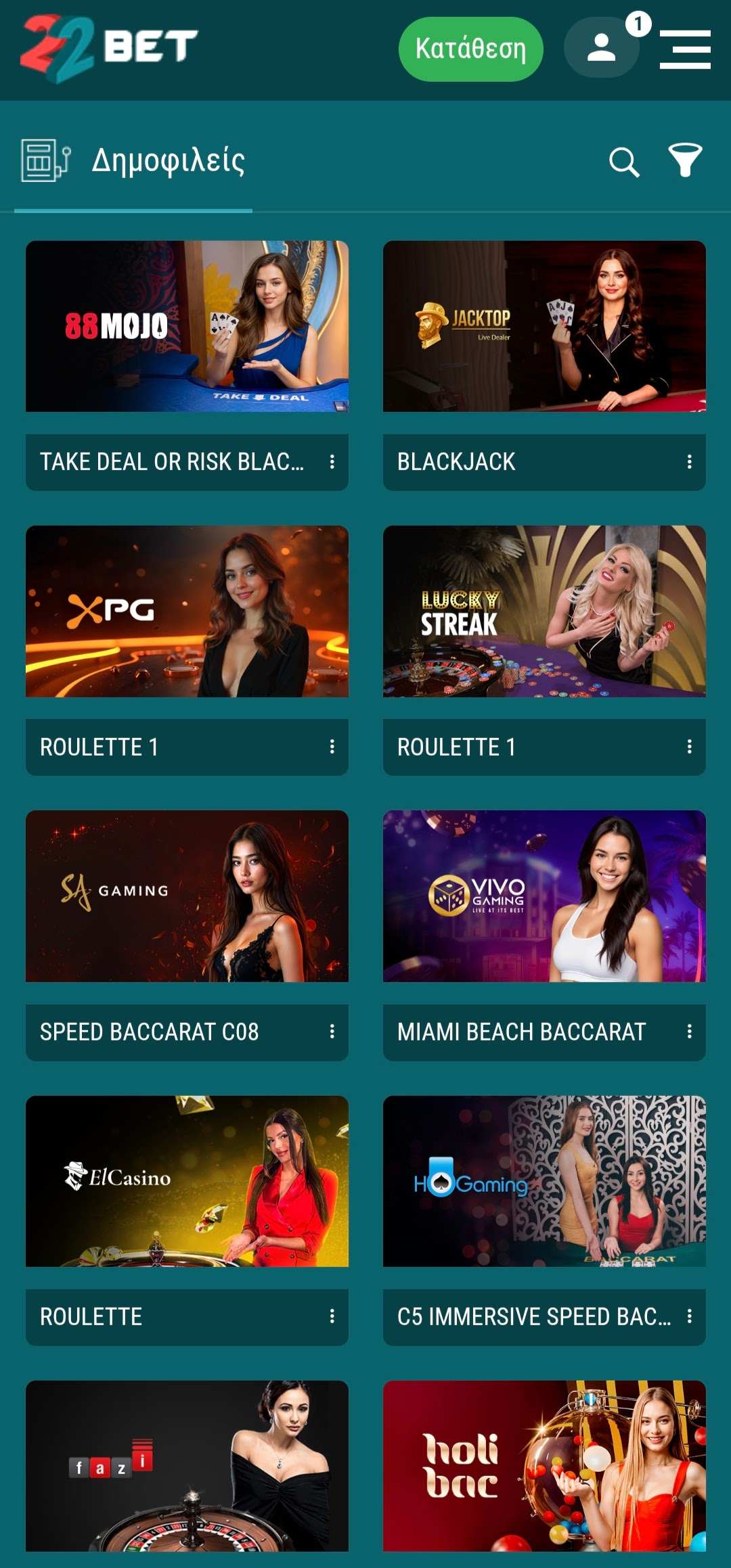This screenshot has height=1568, width=731.
Task: Open the Holi Bac game tile
Action: click(544, 1466)
